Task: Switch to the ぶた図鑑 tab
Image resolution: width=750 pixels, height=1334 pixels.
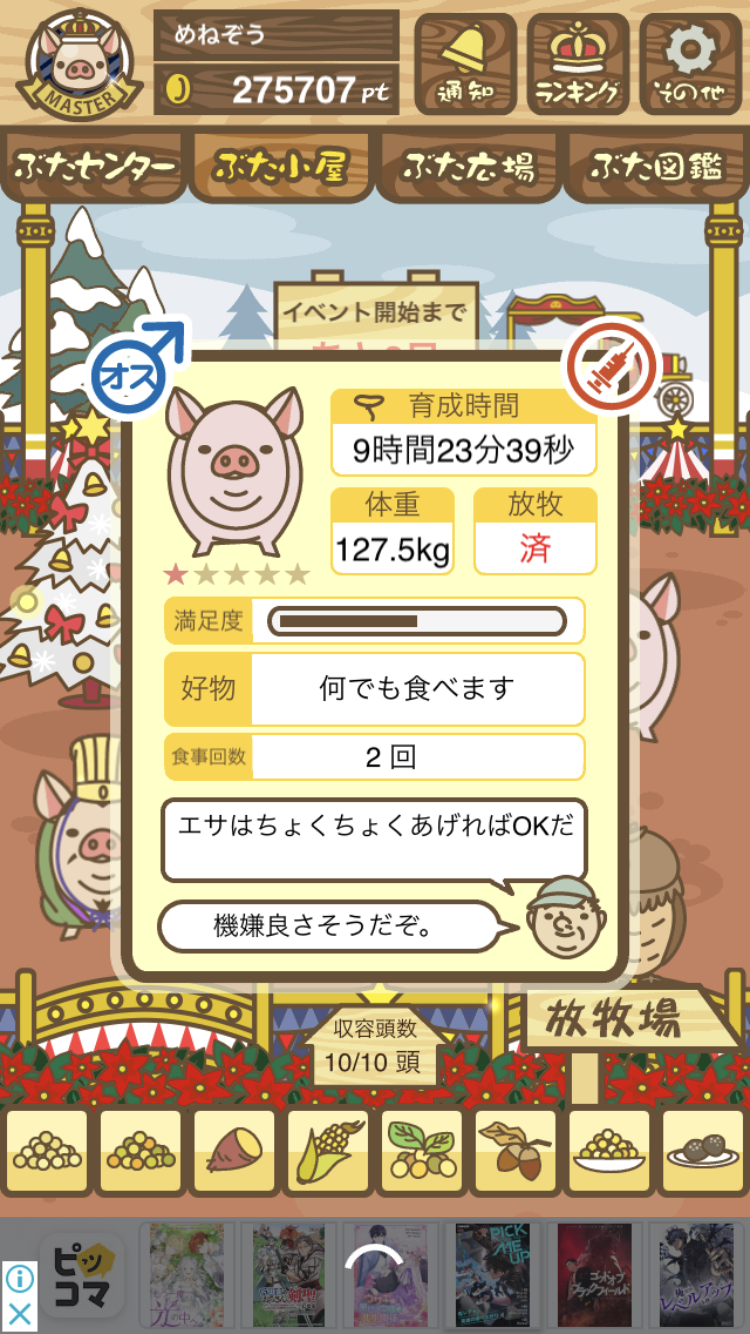Action: [x=656, y=166]
